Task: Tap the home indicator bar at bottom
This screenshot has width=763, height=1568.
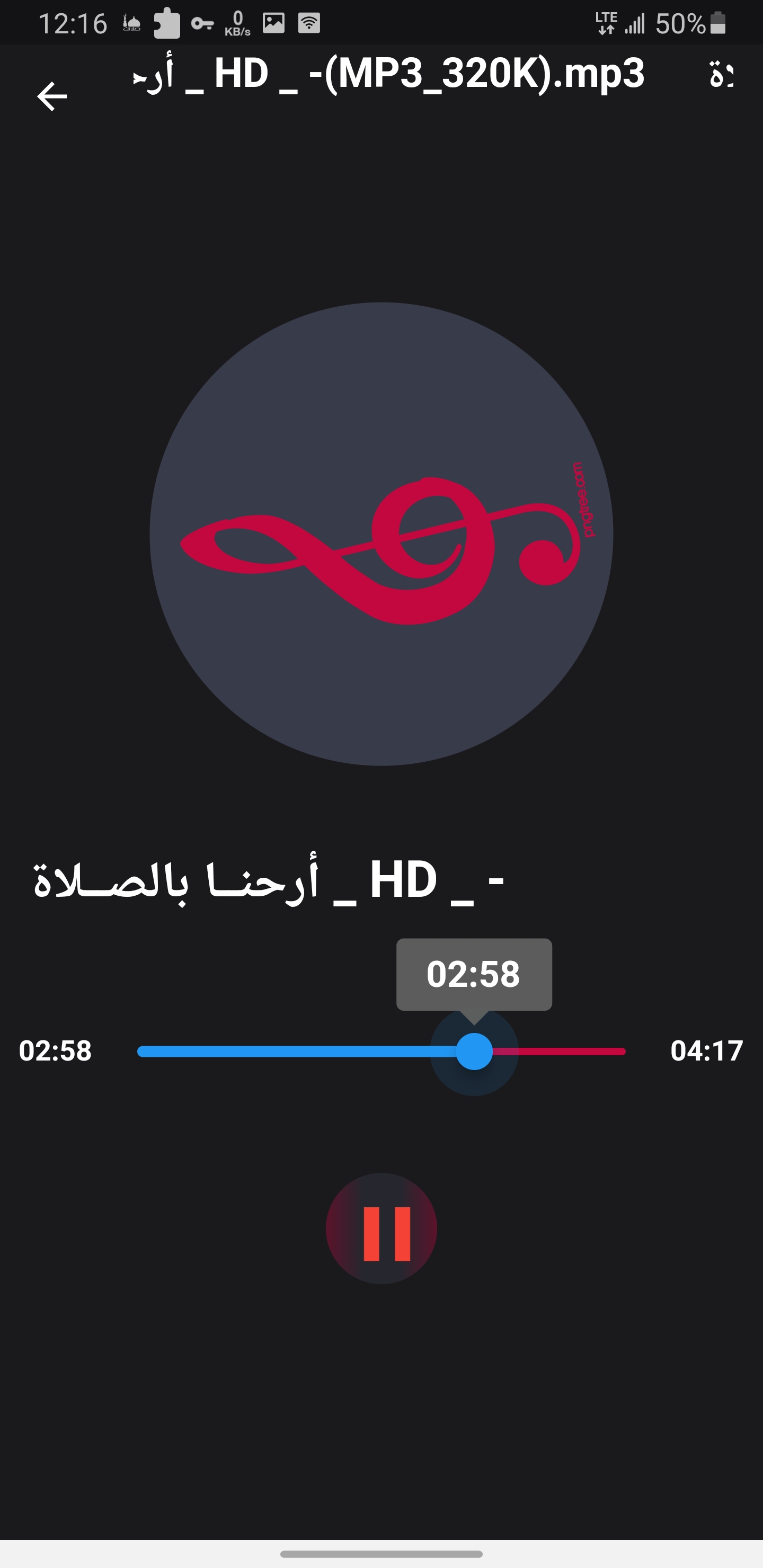Action: (x=381, y=1554)
